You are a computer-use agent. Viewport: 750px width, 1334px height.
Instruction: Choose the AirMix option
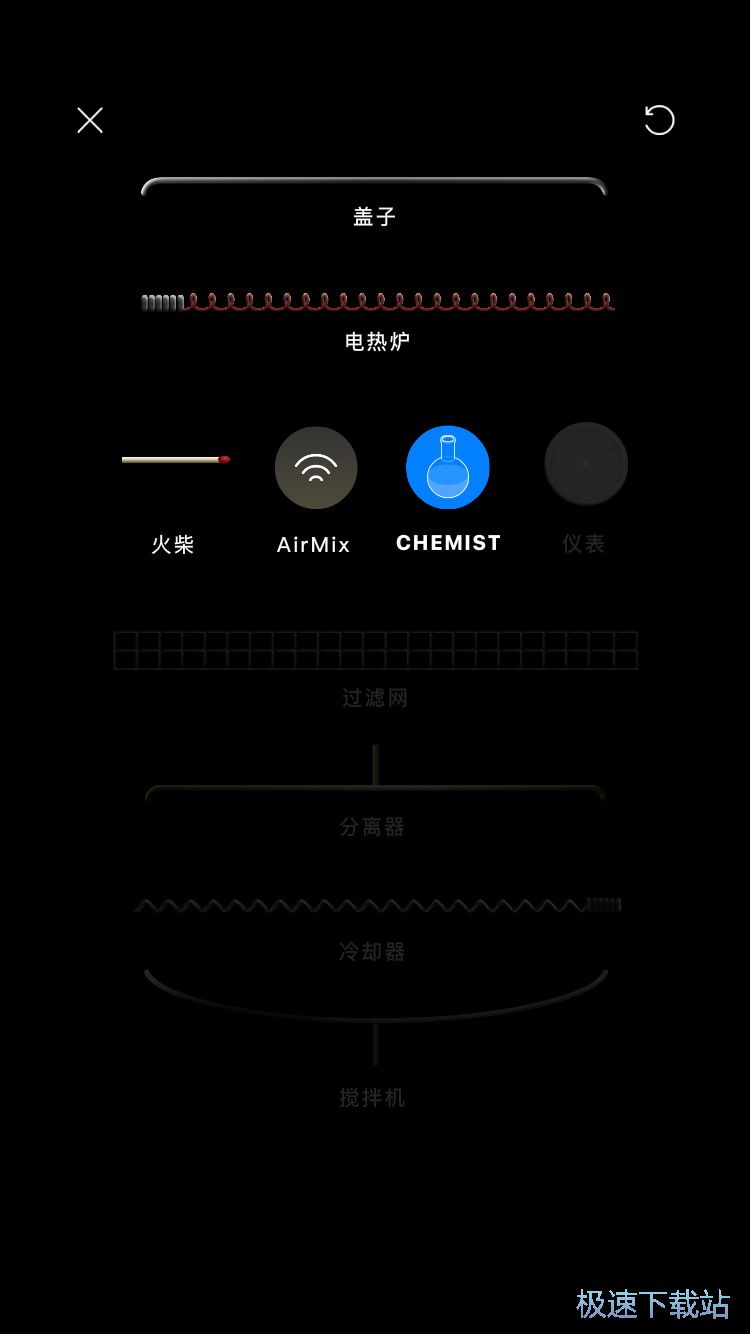[315, 468]
